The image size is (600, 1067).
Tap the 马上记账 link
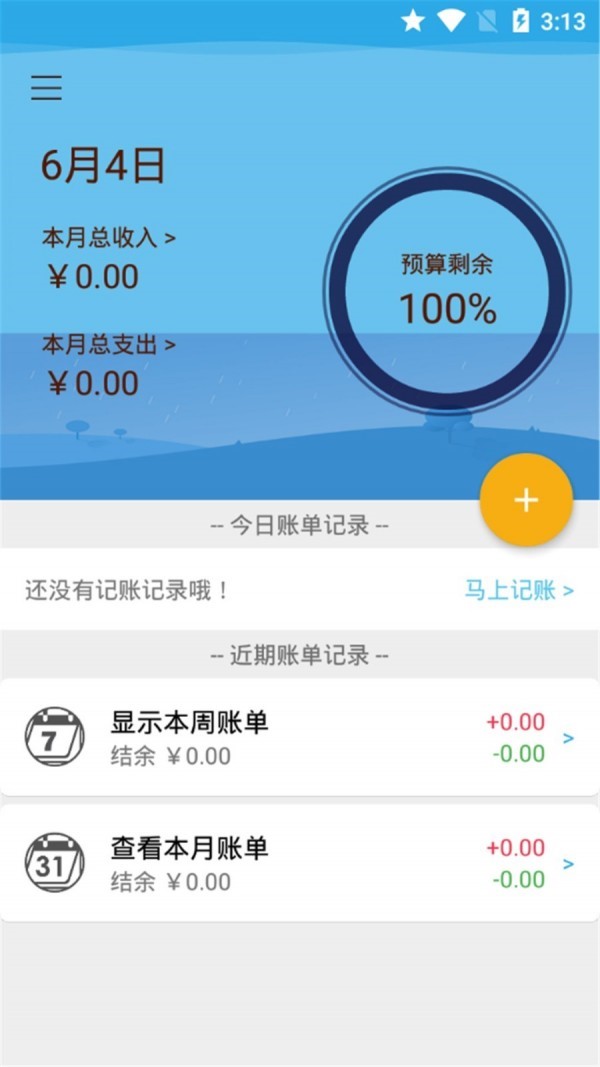pos(518,590)
